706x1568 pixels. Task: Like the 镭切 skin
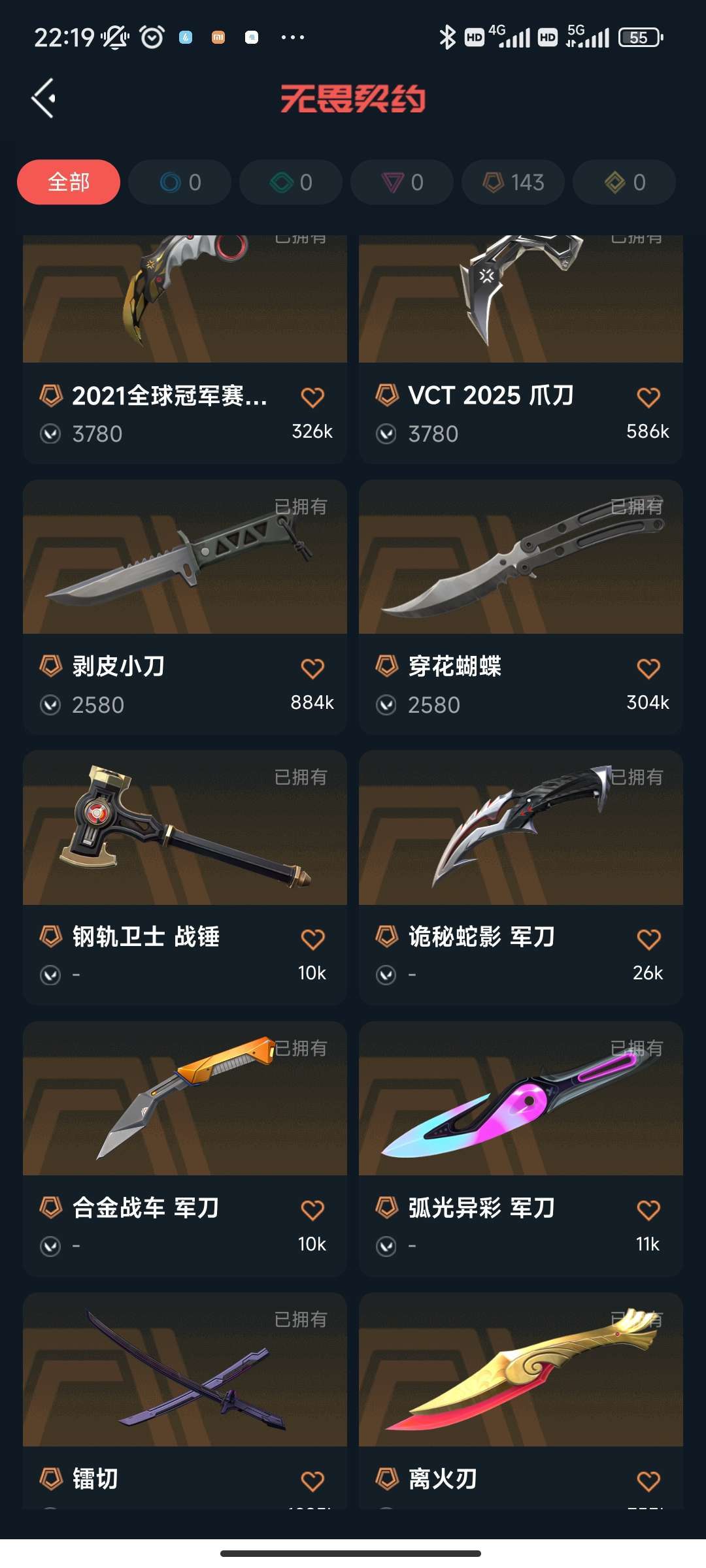pos(312,1480)
